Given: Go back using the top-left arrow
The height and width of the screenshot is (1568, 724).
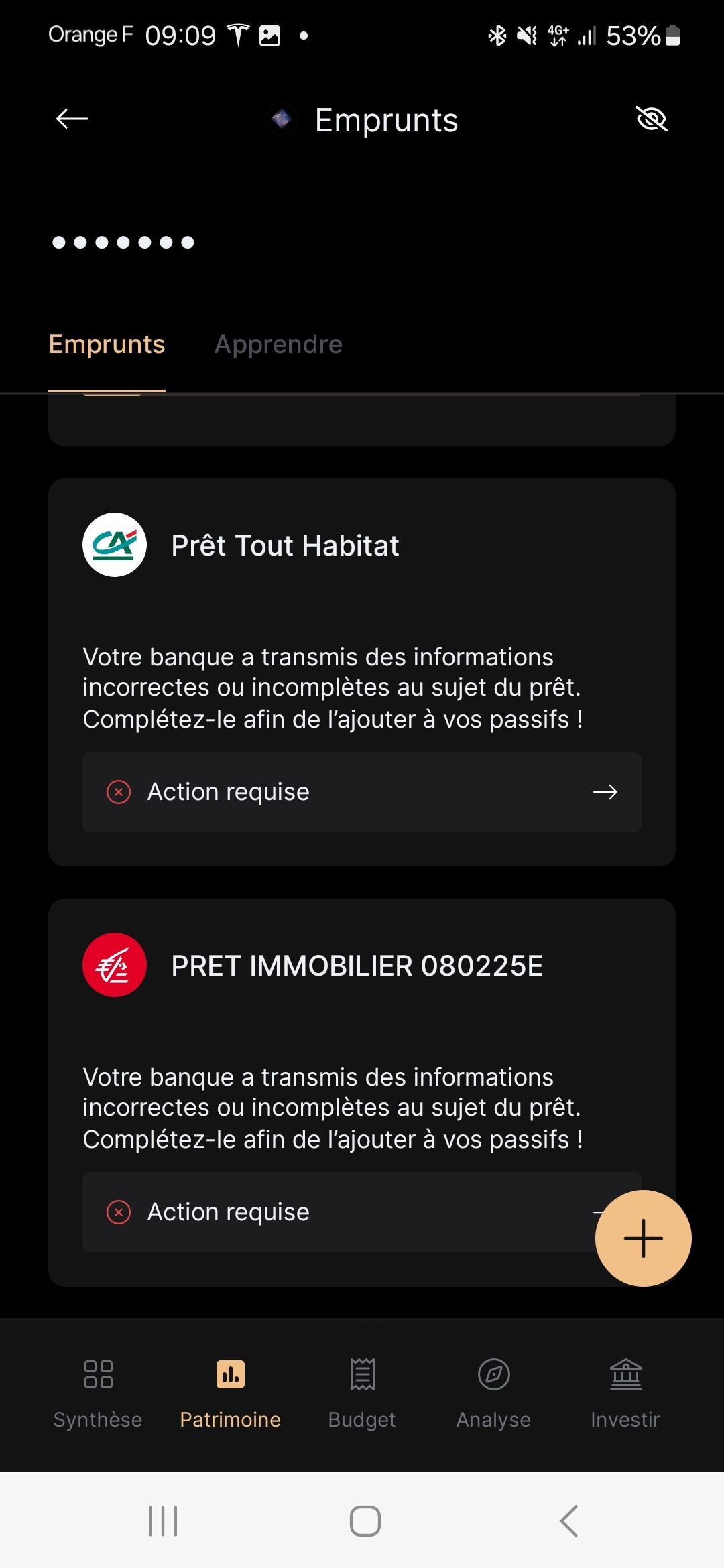Looking at the screenshot, I should pos(72,119).
